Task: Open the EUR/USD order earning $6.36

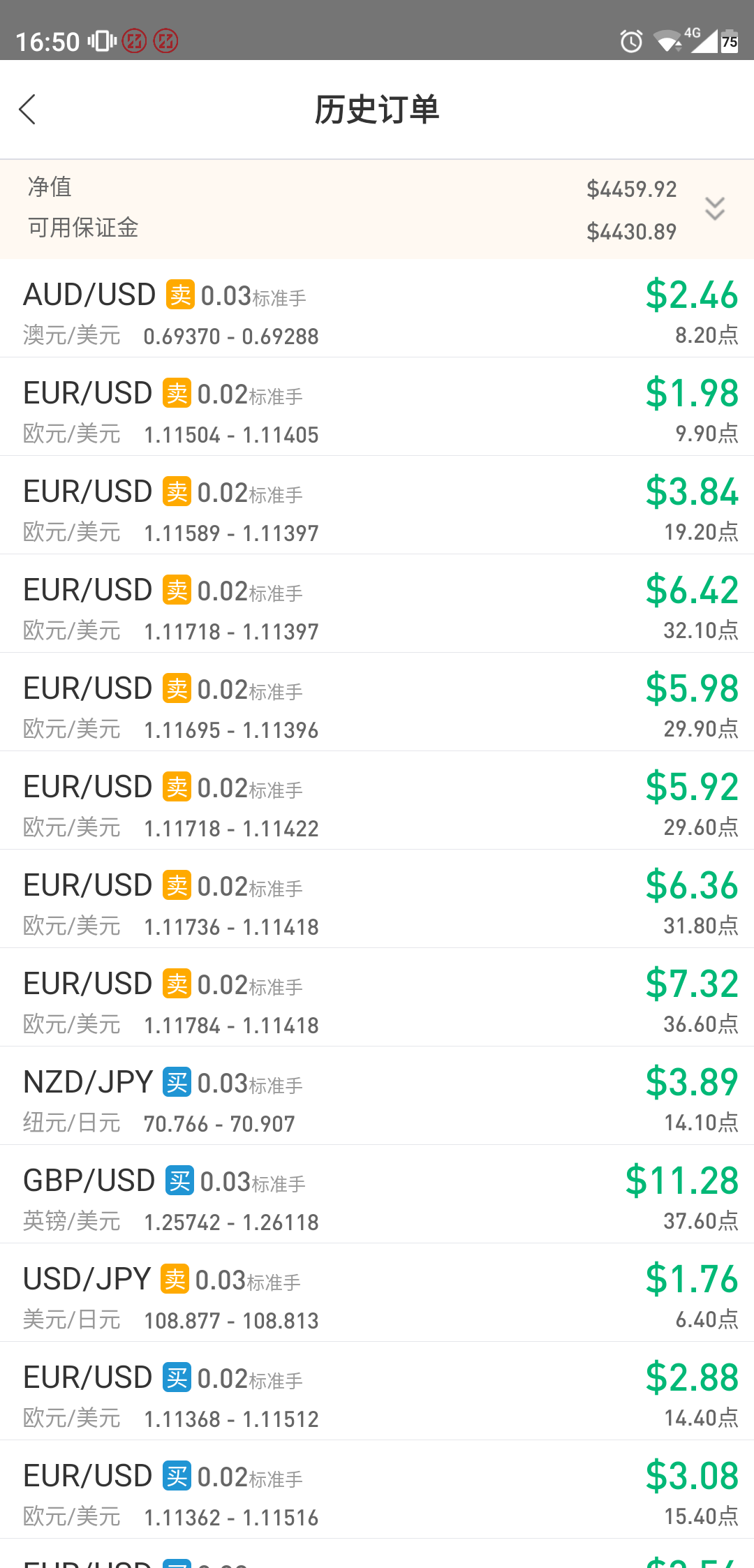Action: 377,899
